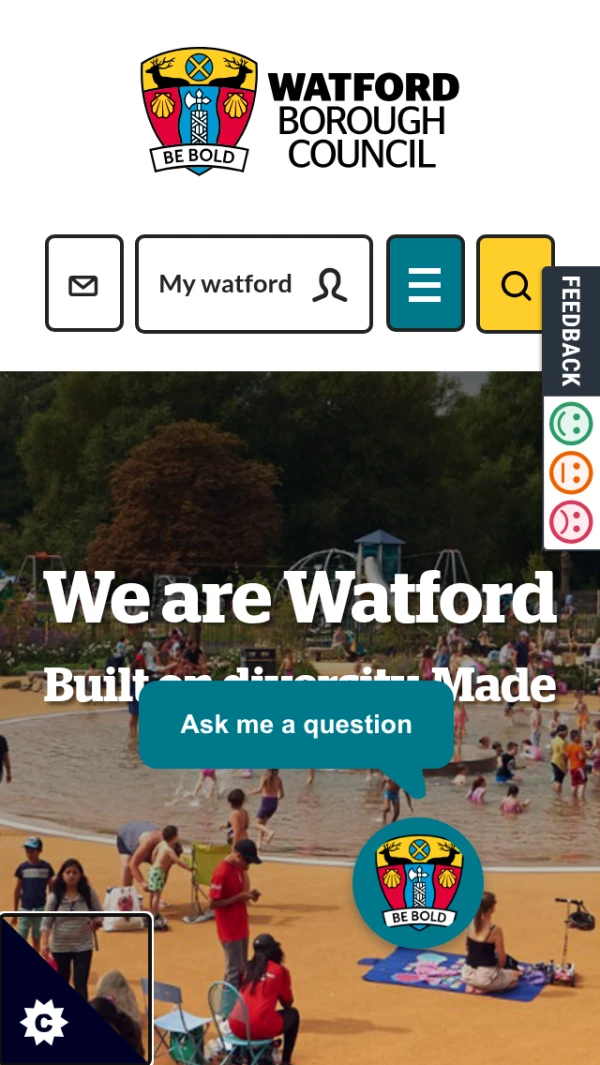Viewport: 600px width, 1065px height.
Task: Open the hamburger navigation menu
Action: [425, 284]
